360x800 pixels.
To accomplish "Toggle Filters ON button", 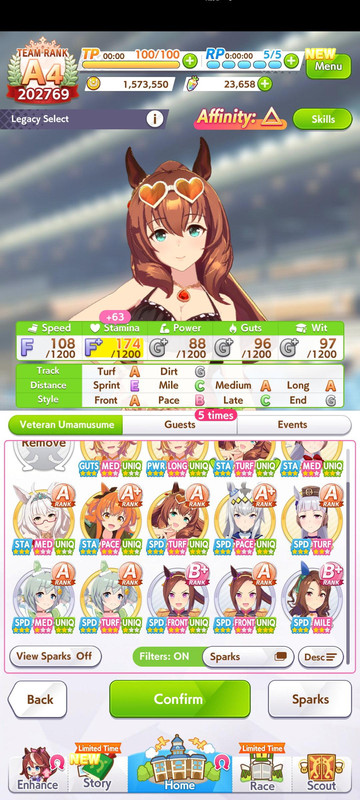I will pos(167,656).
